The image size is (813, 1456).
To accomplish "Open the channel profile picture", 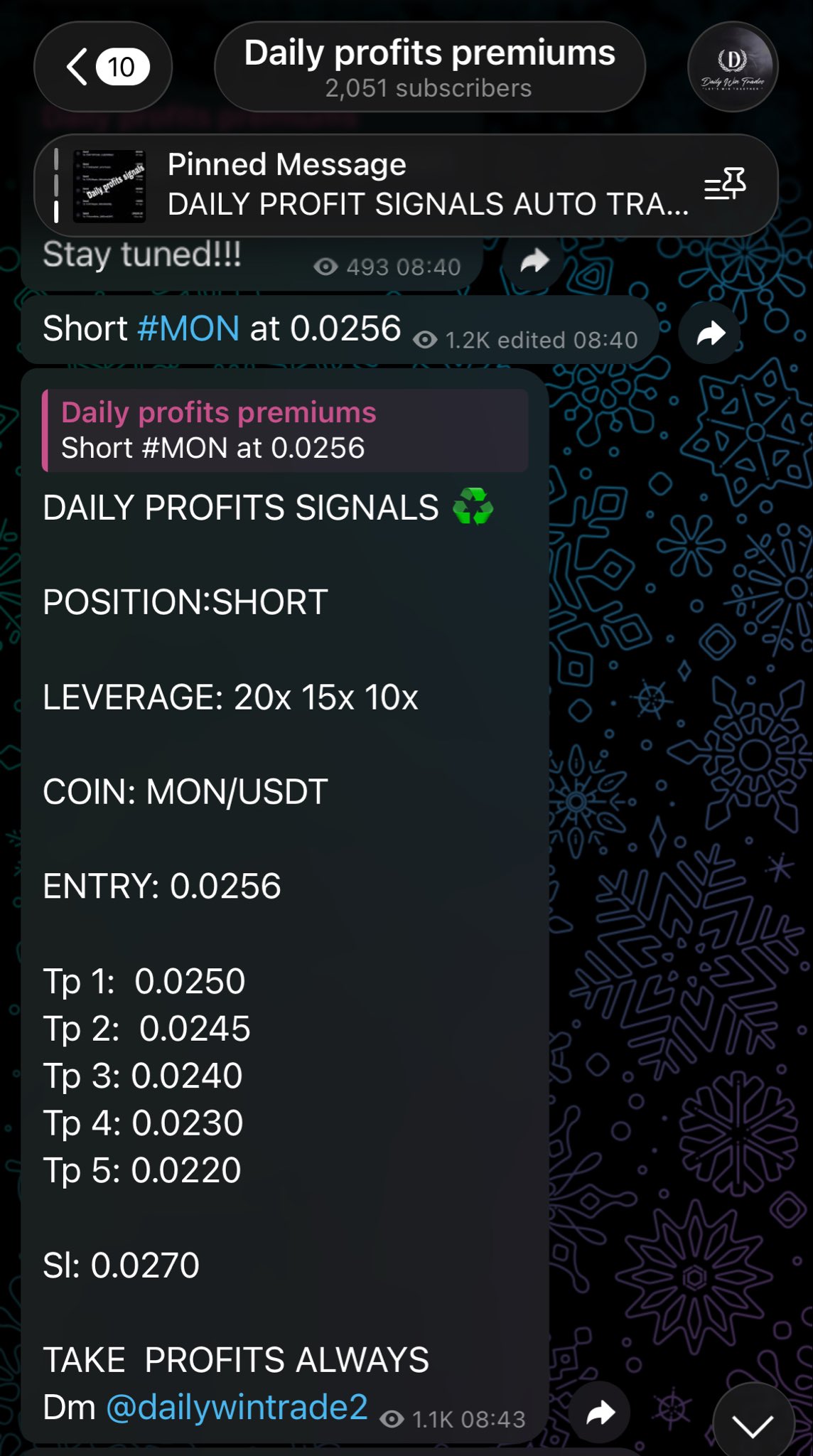I will tap(733, 67).
